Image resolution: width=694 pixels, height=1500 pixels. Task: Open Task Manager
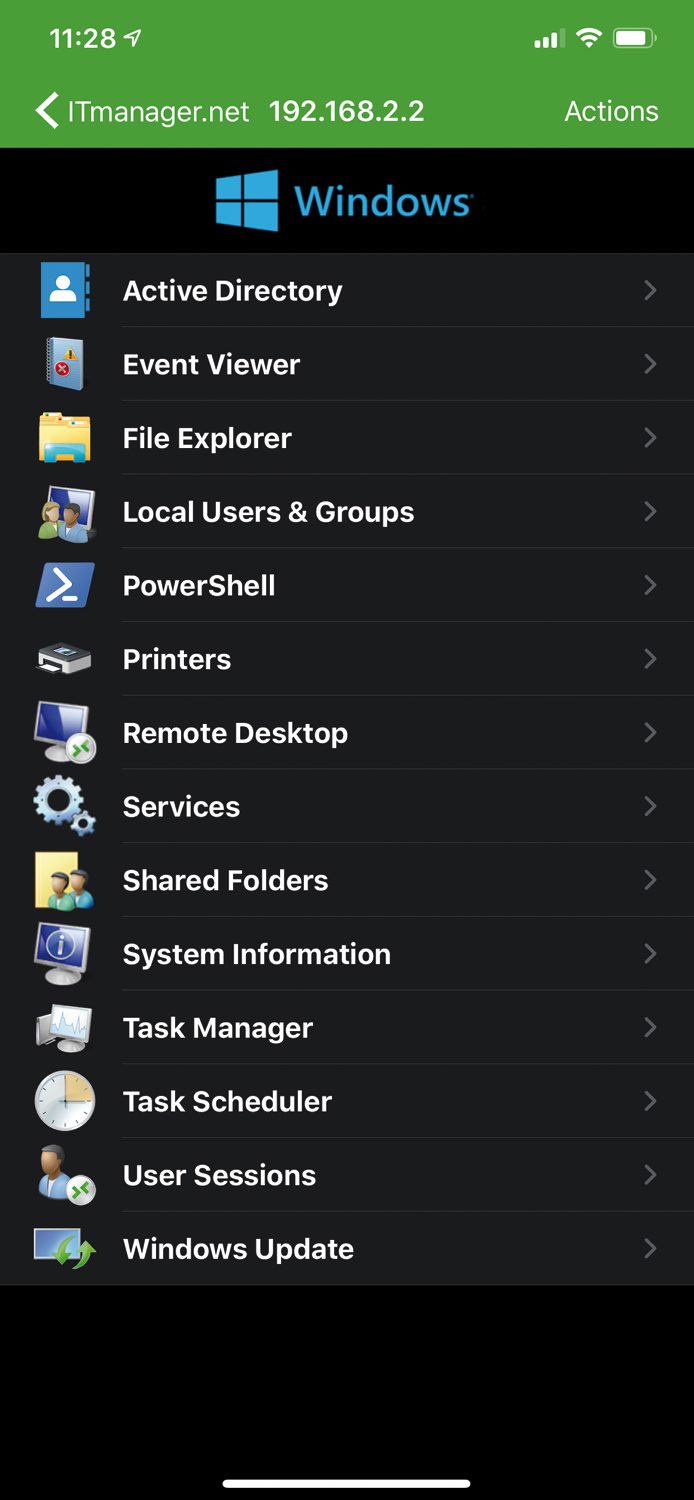click(347, 1028)
